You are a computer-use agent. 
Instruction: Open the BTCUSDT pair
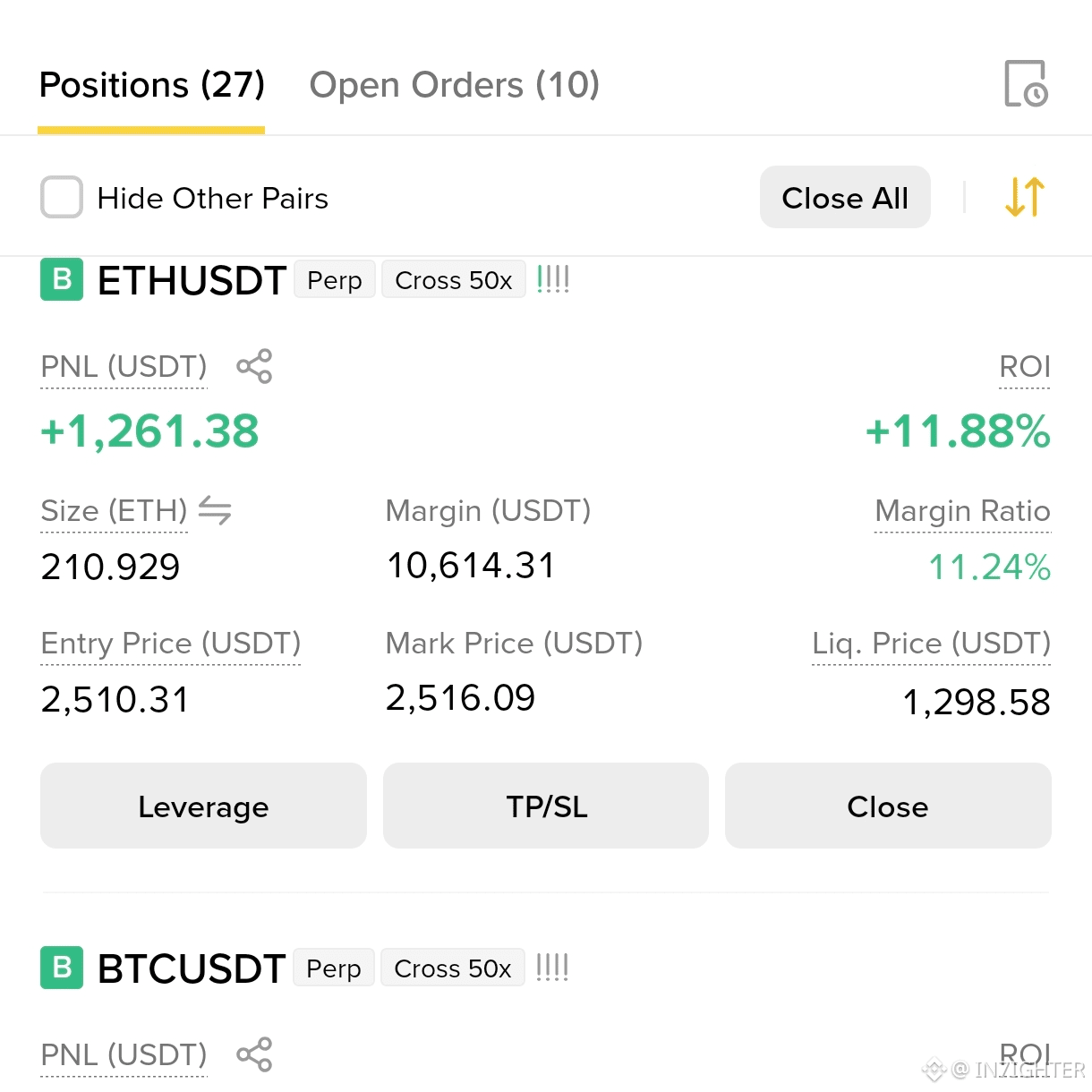coord(192,968)
